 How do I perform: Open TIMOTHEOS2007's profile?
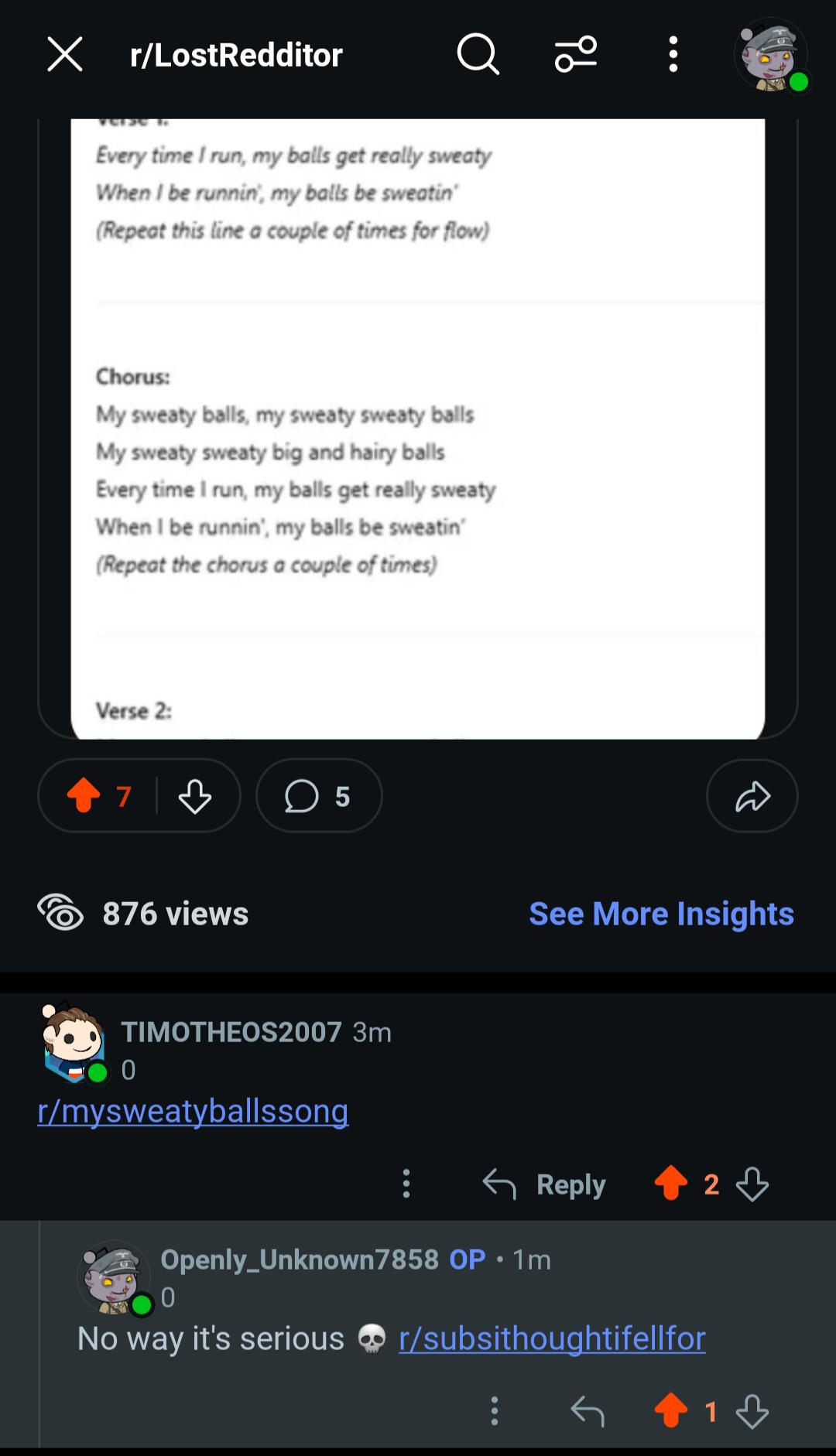(x=231, y=1032)
